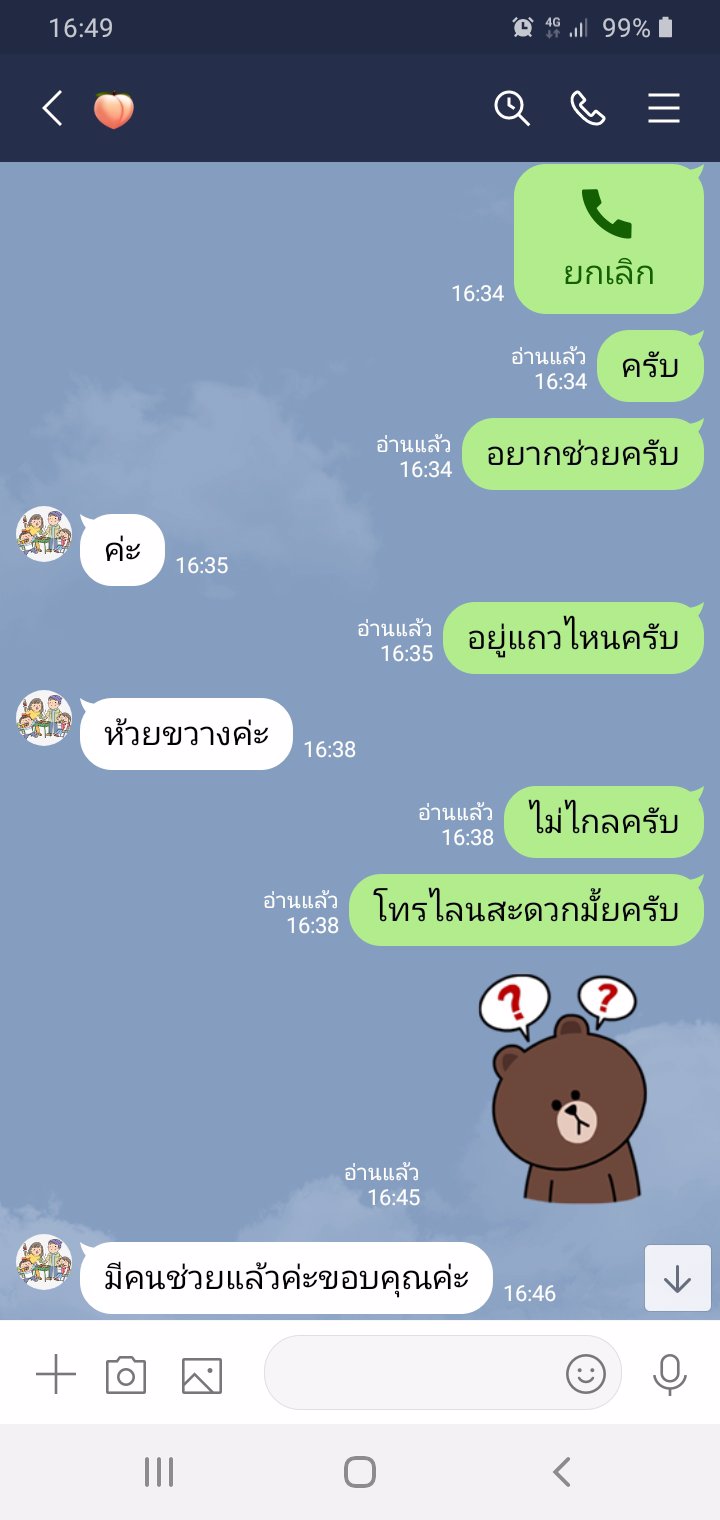The width and height of the screenshot is (720, 1520).
Task: Record a voice message with the microphone
Action: [x=669, y=1375]
